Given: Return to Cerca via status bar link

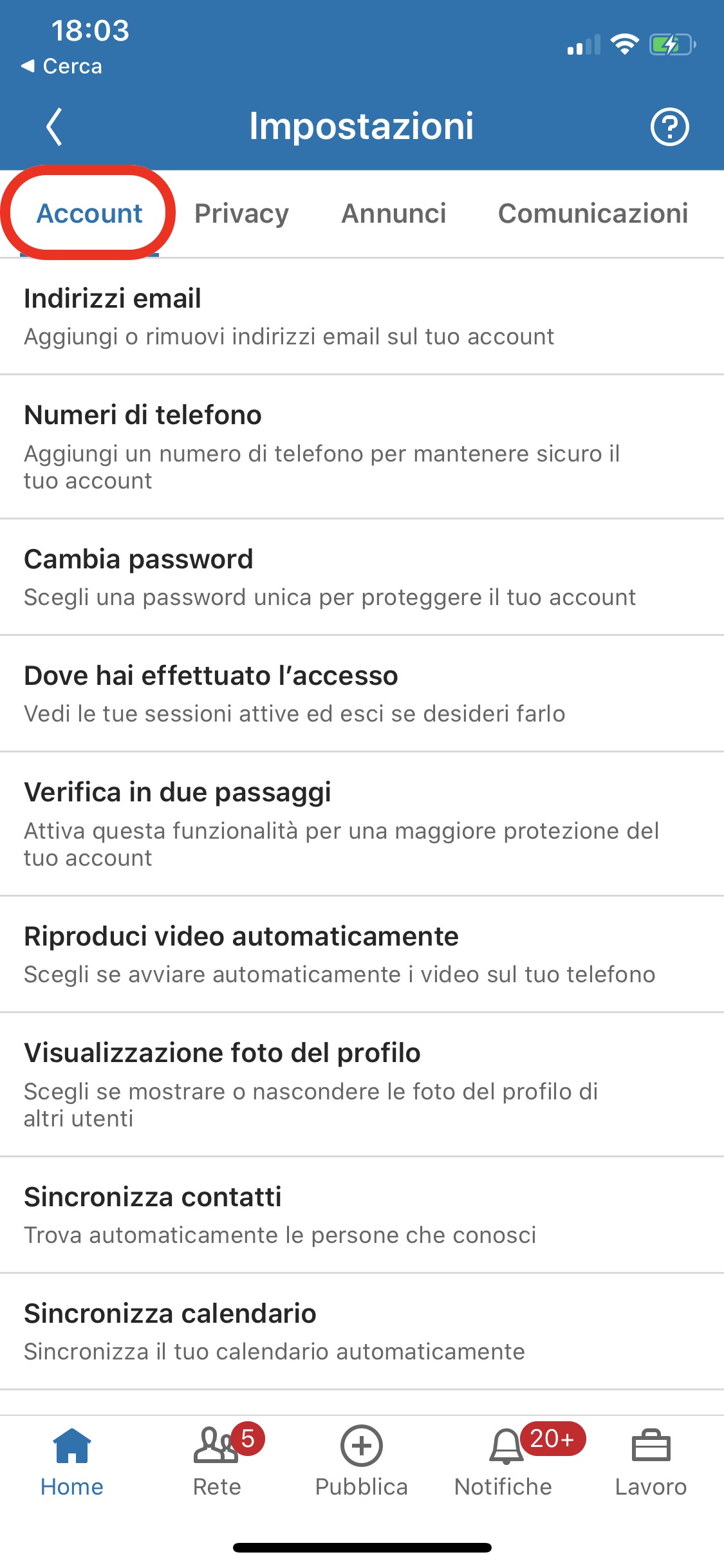Looking at the screenshot, I should (x=62, y=66).
